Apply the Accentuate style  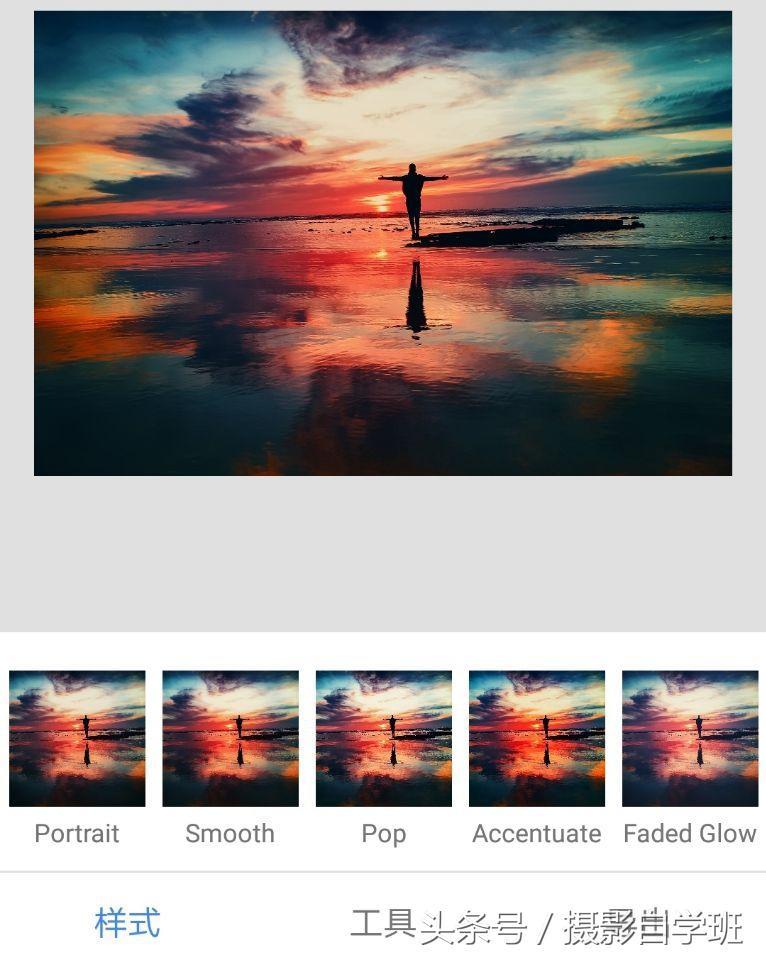pos(537,738)
